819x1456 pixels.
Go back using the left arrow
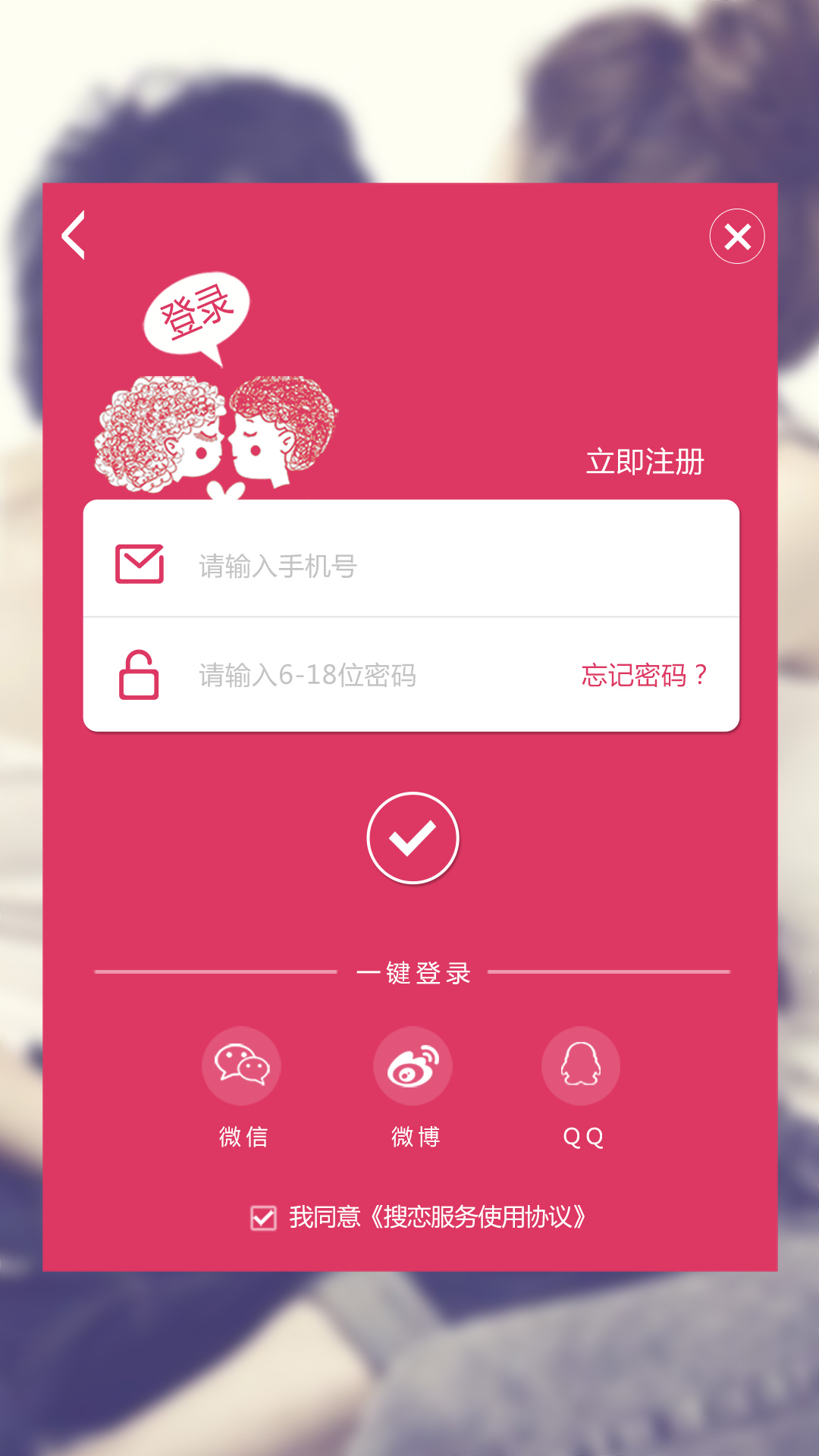pyautogui.click(x=74, y=235)
